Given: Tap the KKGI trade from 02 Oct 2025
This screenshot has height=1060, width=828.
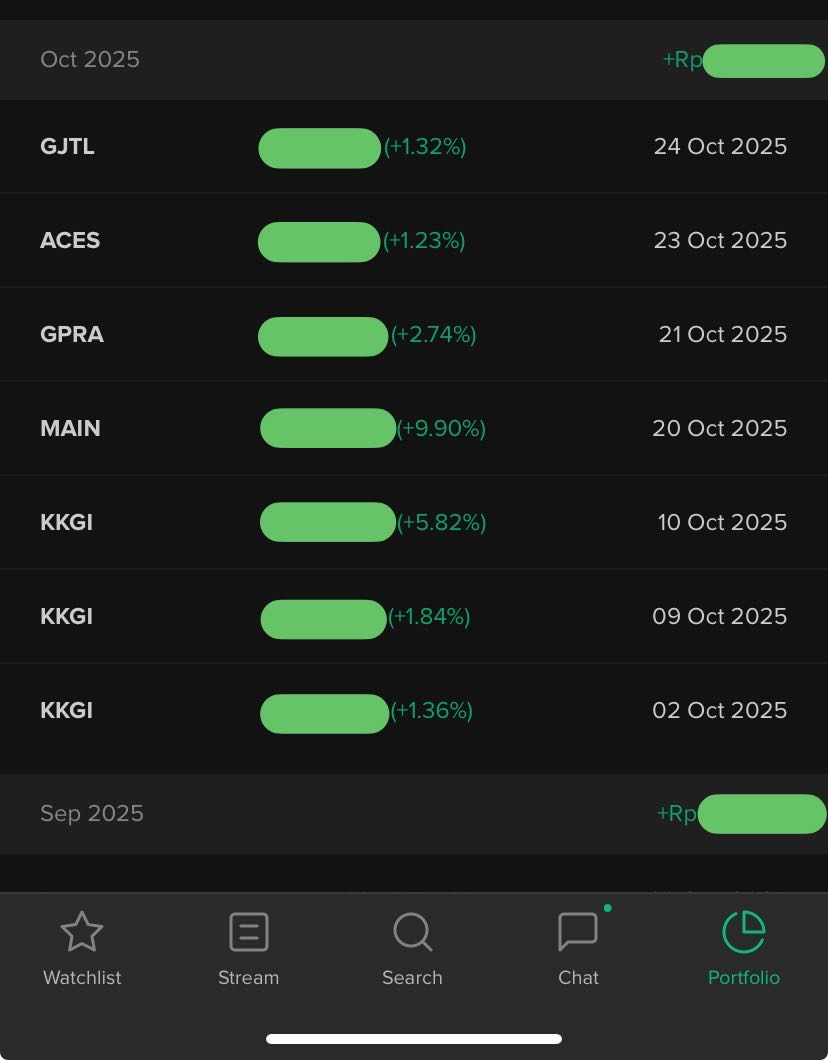Looking at the screenshot, I should click(x=413, y=711).
